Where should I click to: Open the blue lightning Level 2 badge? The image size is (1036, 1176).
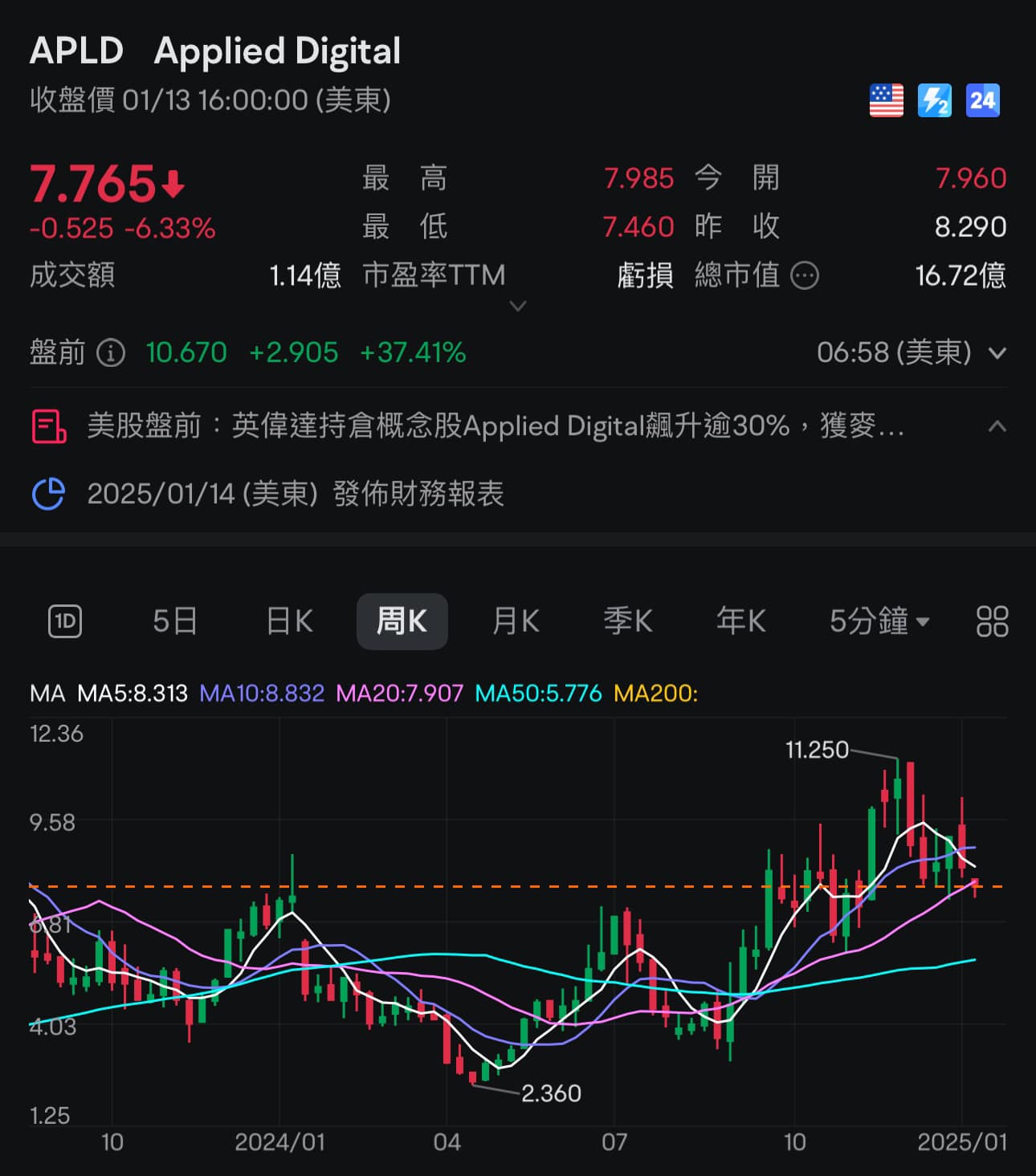934,101
